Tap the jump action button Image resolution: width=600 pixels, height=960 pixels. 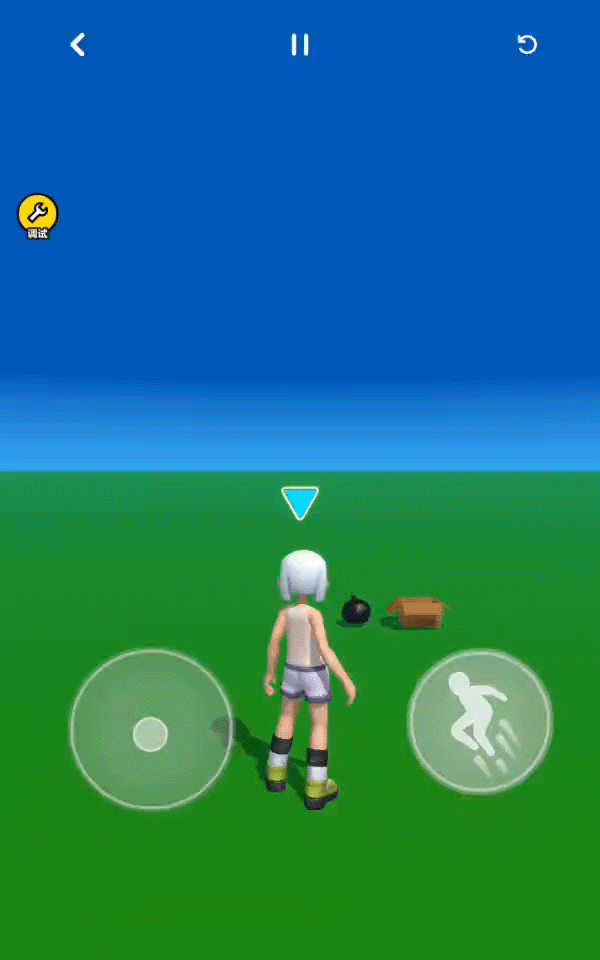coord(480,720)
